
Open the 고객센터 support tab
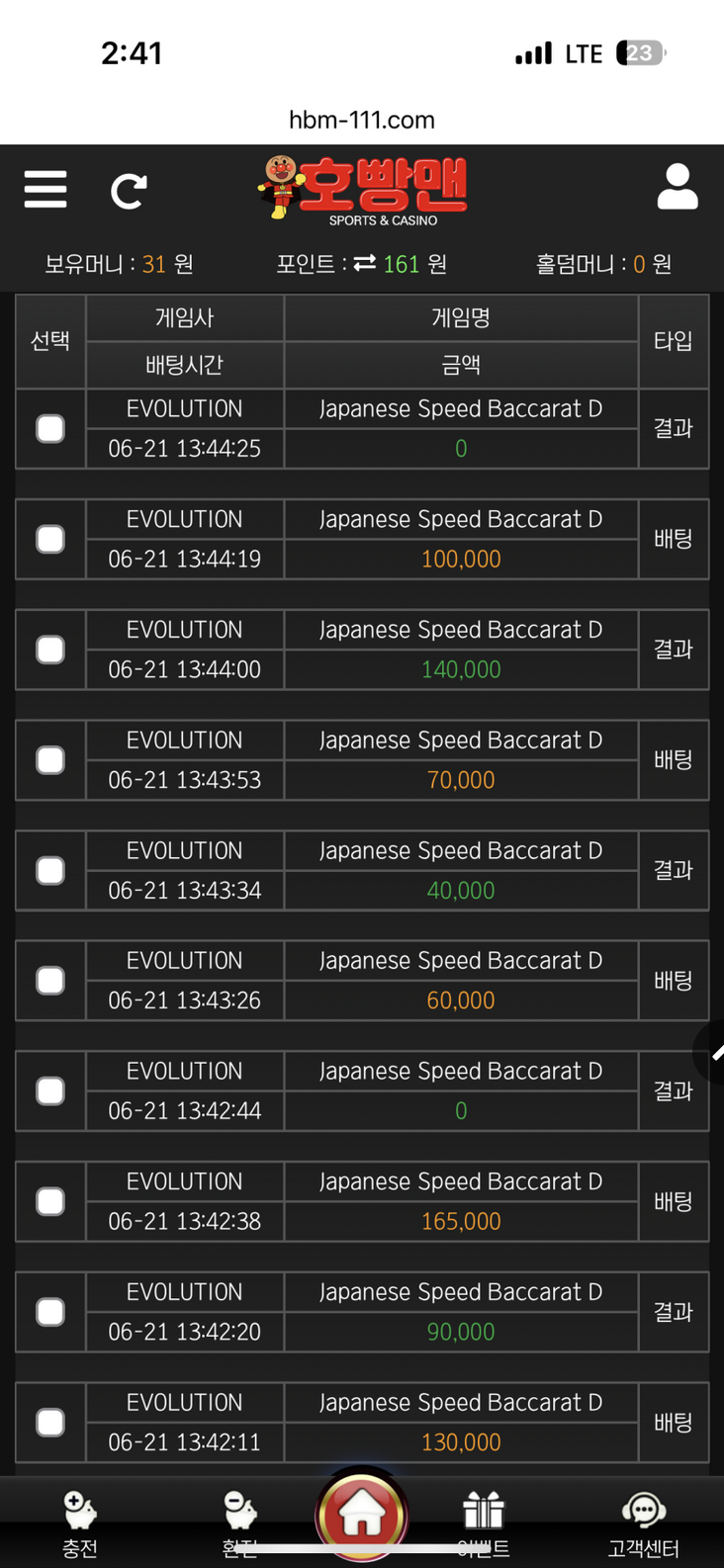(644, 1523)
